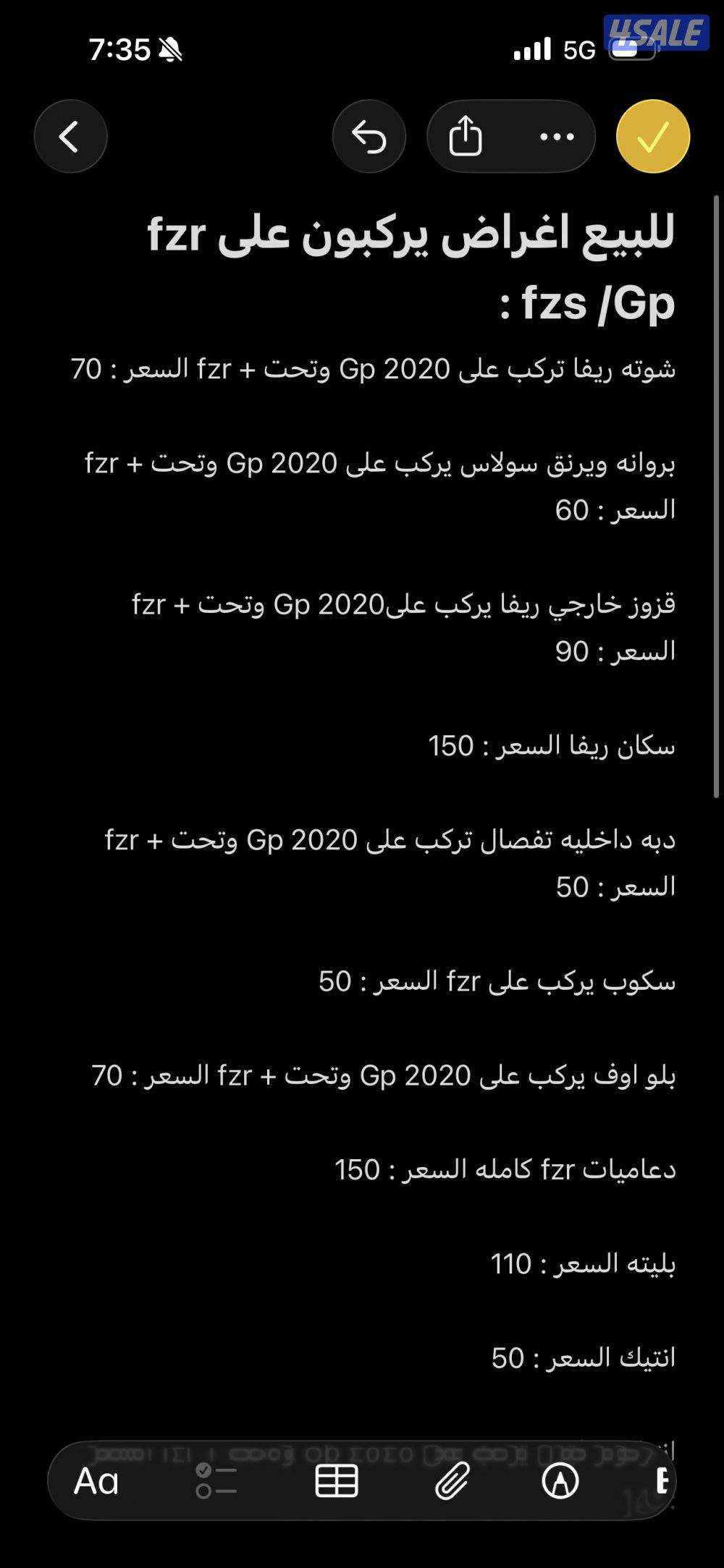Insert a checklist into the note
Image resolution: width=724 pixels, height=1568 pixels.
coord(216,1481)
